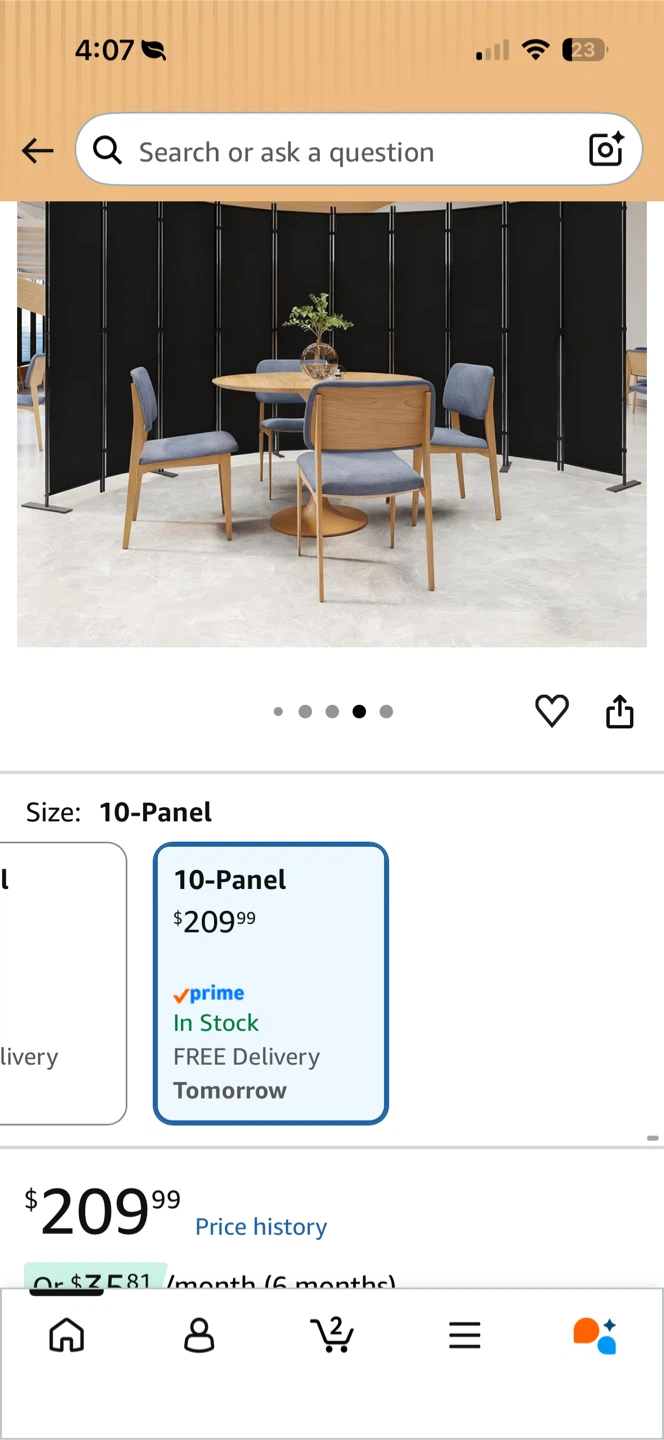664x1440 pixels.
Task: Open Price history link
Action: coord(261,1227)
